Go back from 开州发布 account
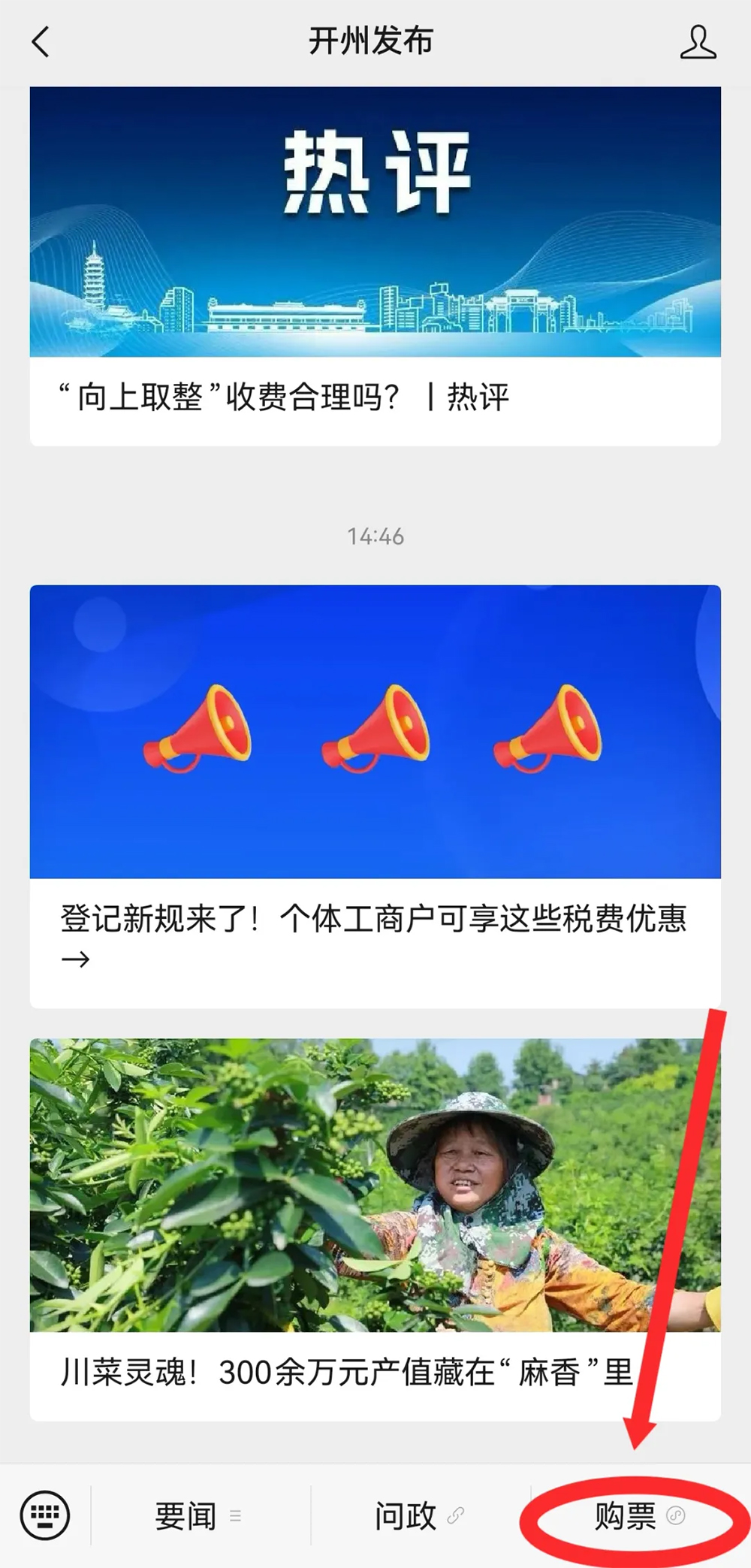 coord(41,41)
